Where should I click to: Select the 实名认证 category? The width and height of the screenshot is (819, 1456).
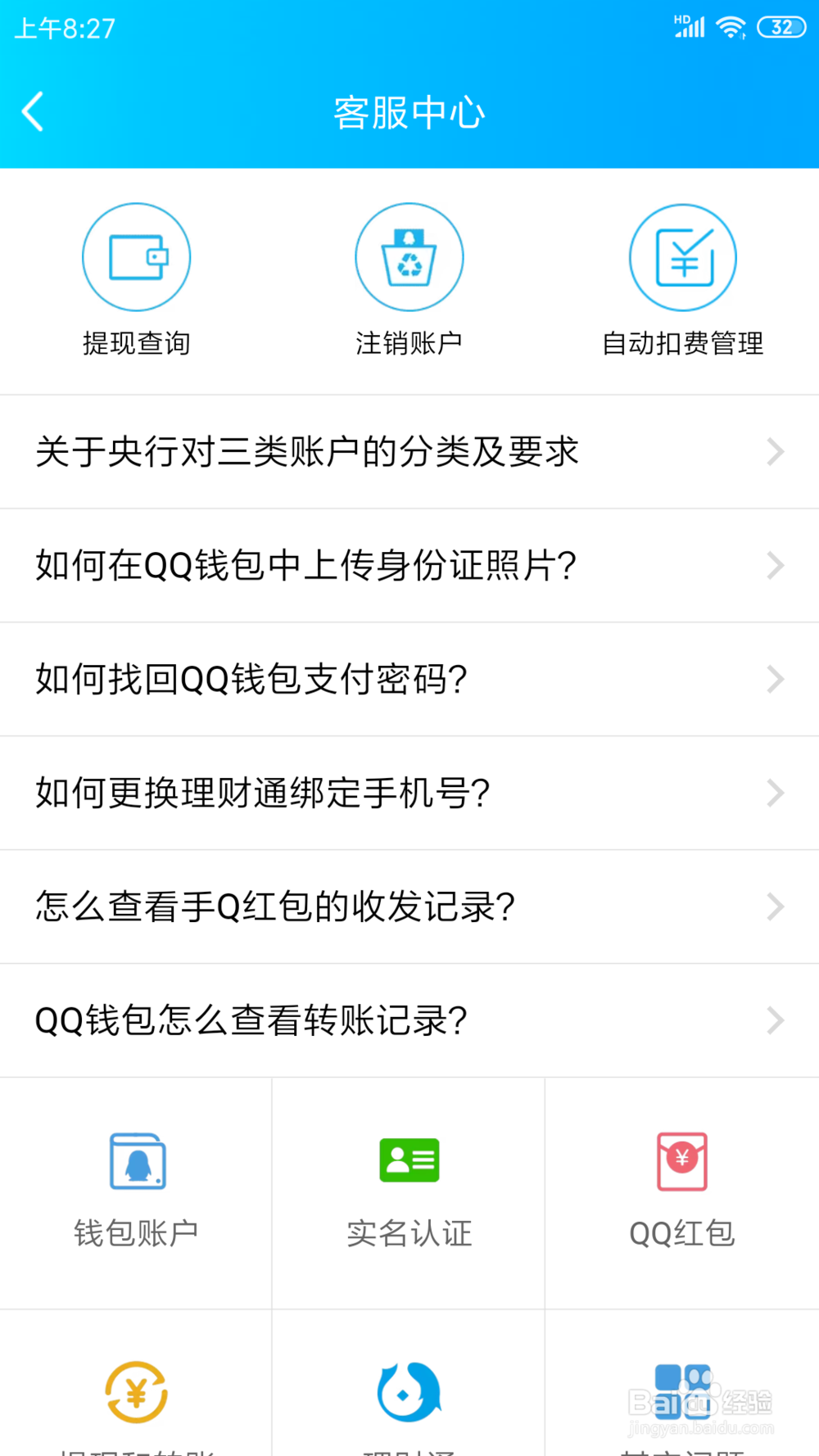[x=409, y=1193]
